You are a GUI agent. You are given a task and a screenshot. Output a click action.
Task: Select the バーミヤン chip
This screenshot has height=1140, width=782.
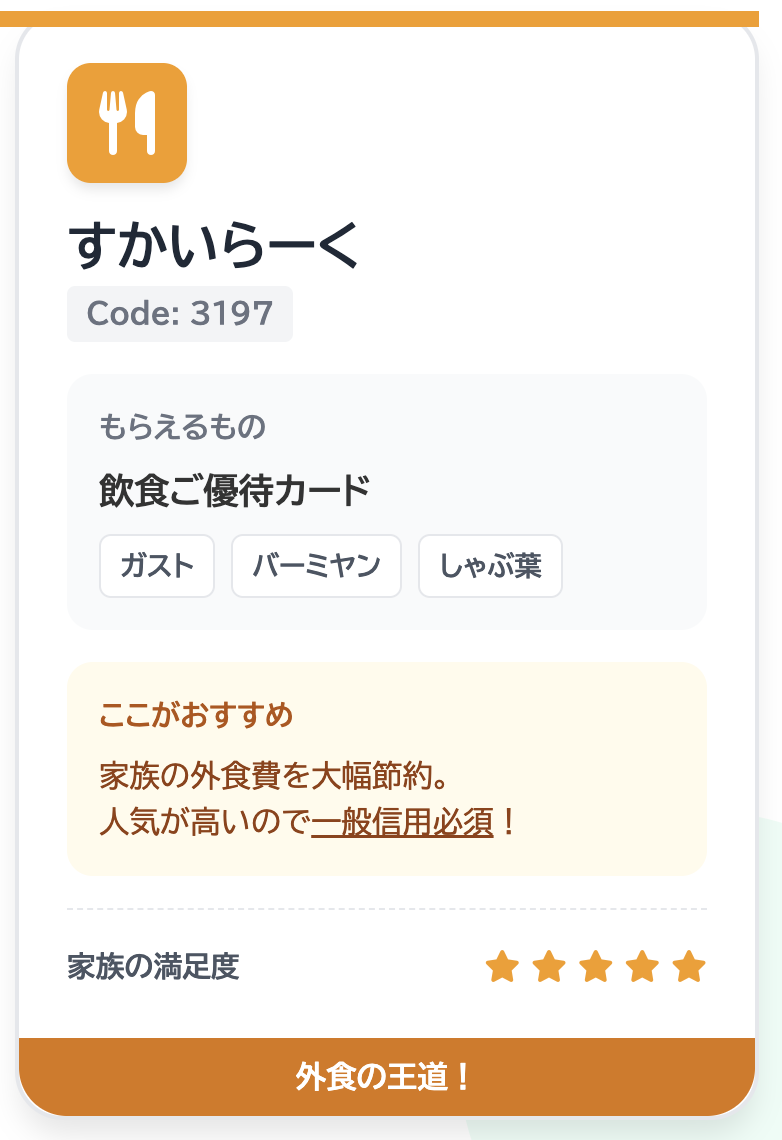(316, 566)
